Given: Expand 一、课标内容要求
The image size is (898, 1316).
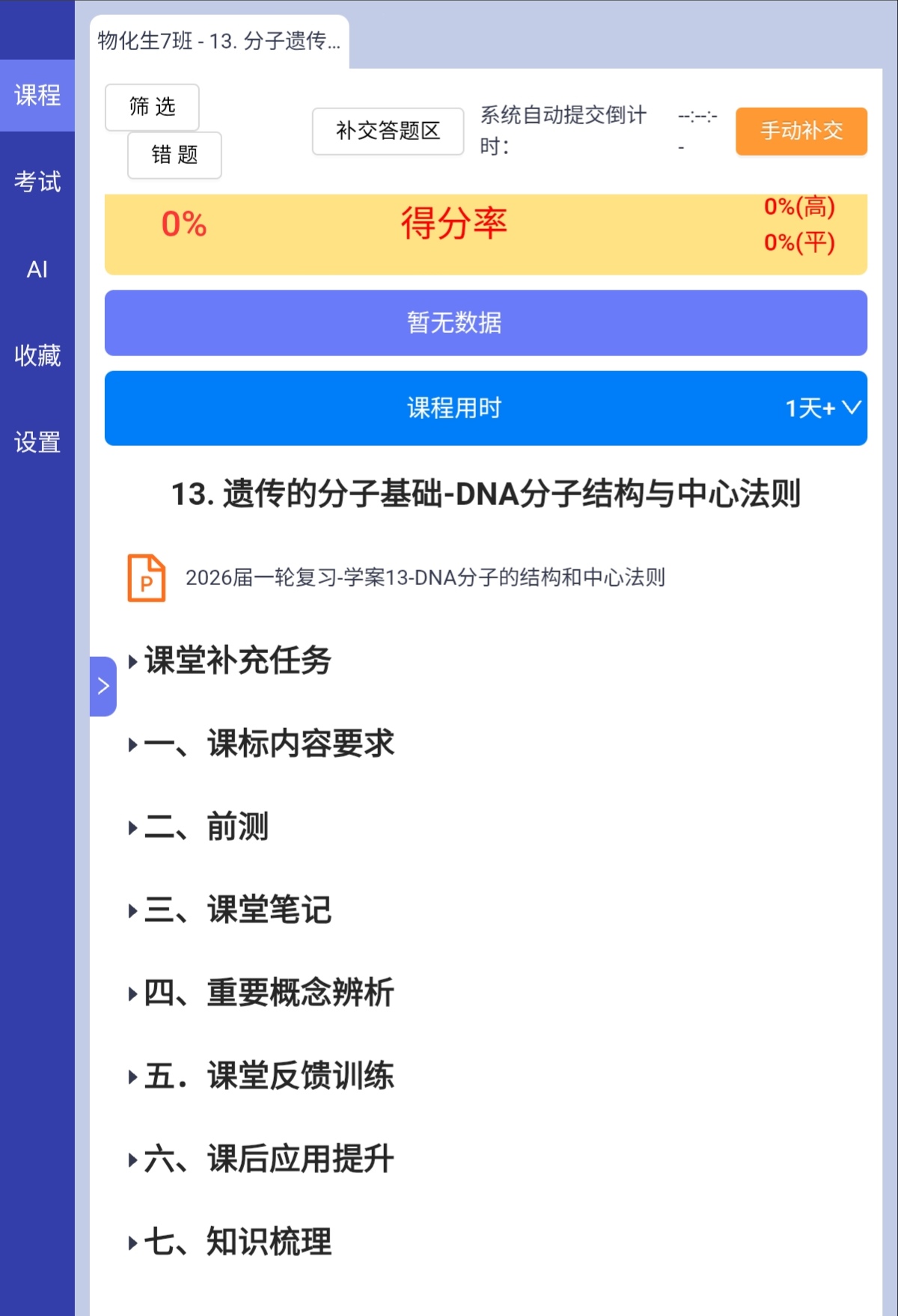Looking at the screenshot, I should coord(268,744).
